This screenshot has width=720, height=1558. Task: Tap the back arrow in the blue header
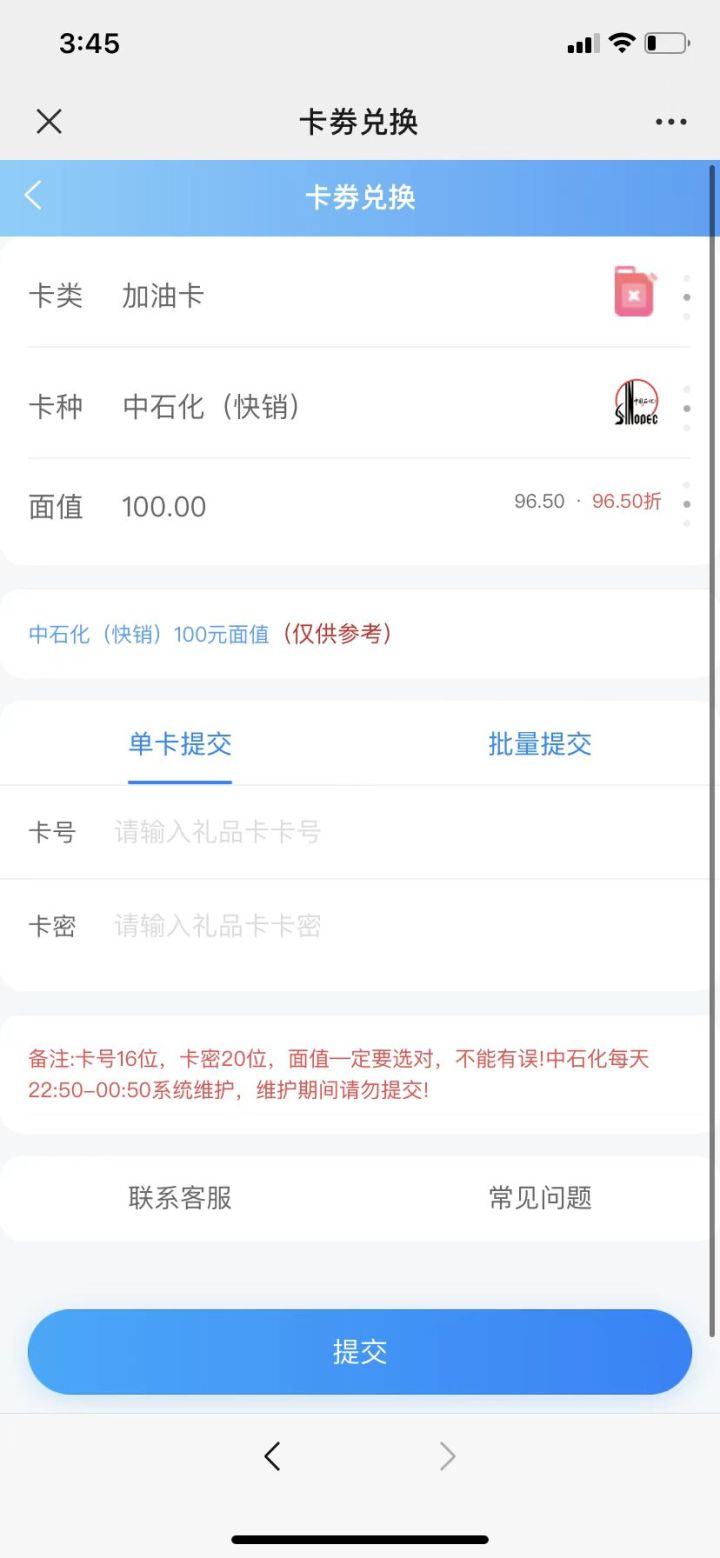click(x=34, y=196)
